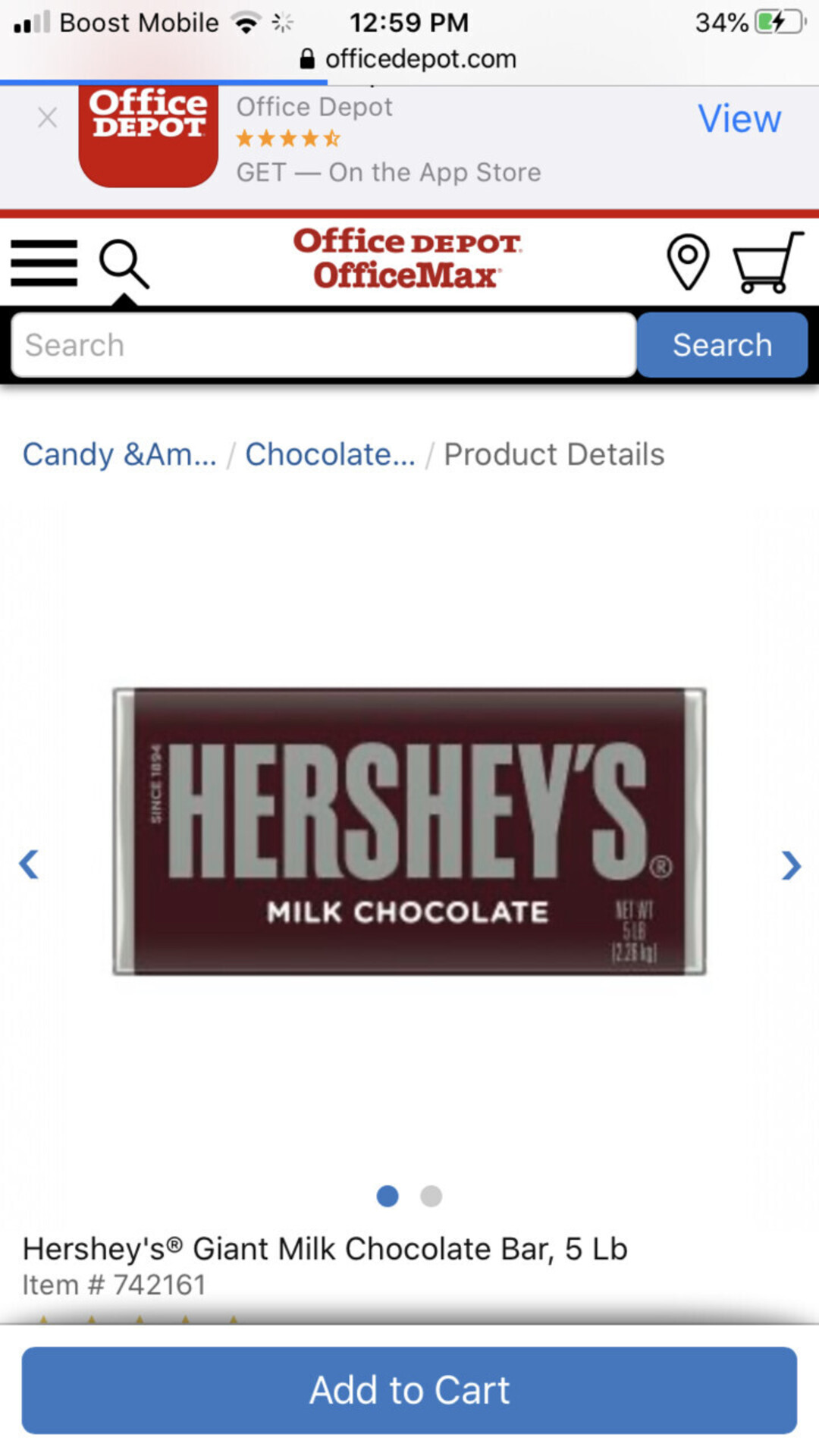Image resolution: width=819 pixels, height=1456 pixels.
Task: Open the Hershey's bar product image
Action: (x=409, y=831)
